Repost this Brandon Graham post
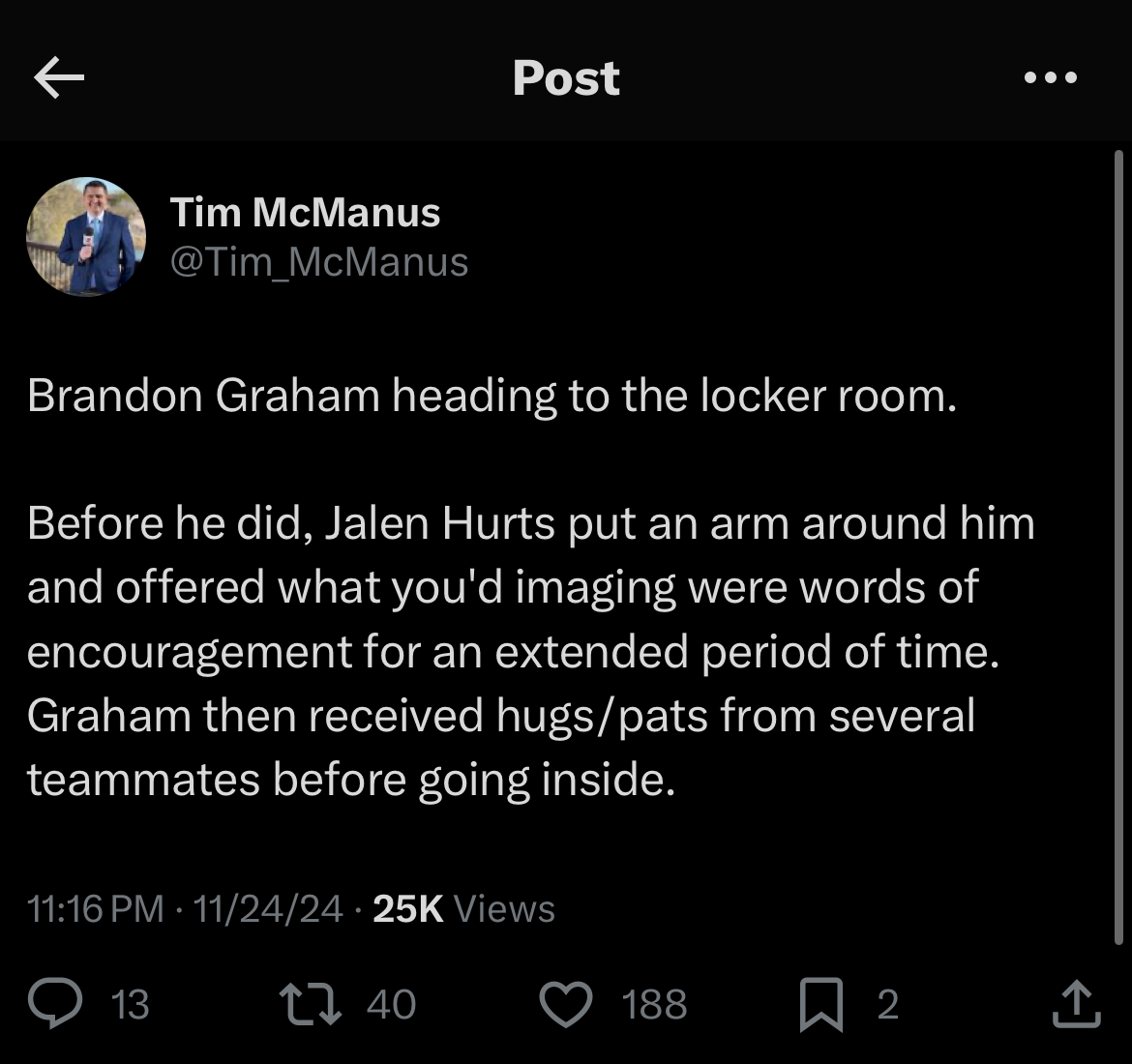This screenshot has width=1132, height=1064. pos(310,1003)
